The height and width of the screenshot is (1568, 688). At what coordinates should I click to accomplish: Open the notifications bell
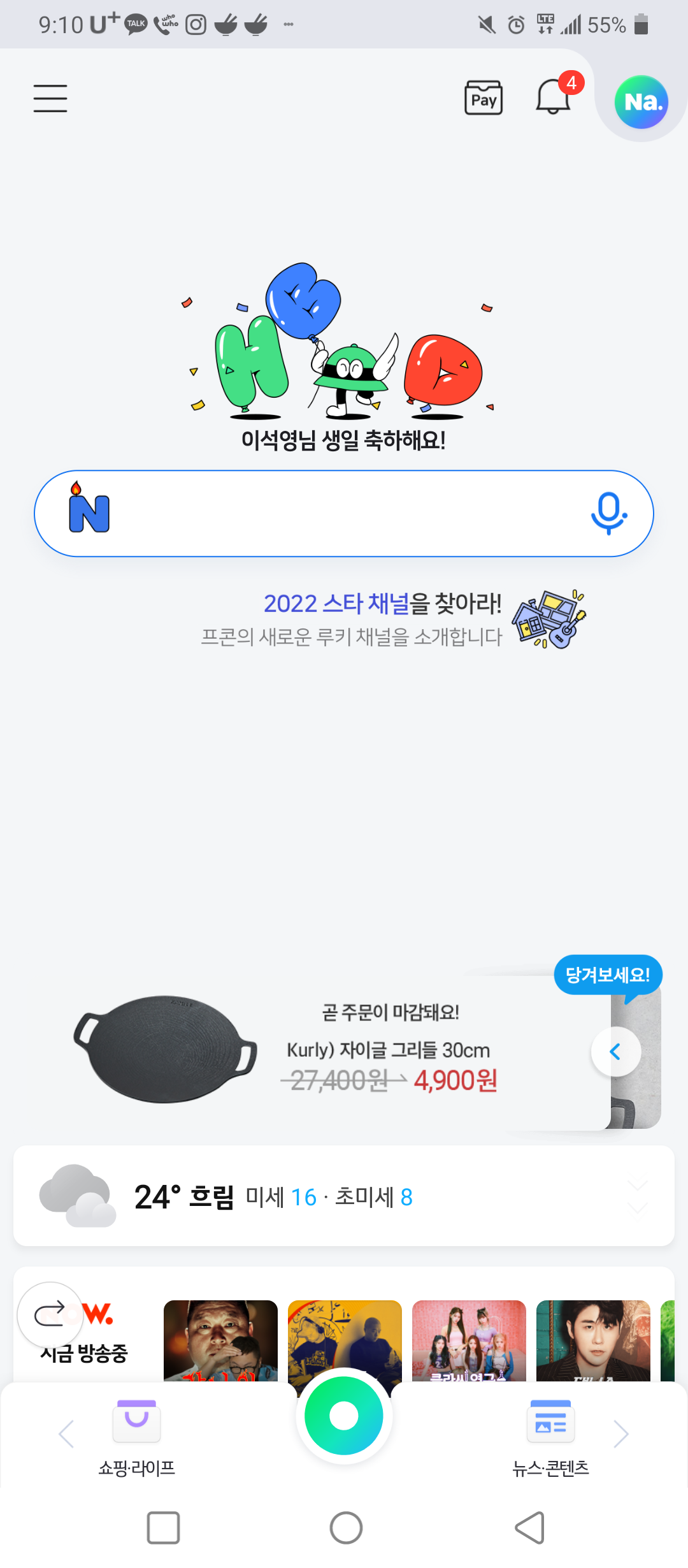point(553,98)
